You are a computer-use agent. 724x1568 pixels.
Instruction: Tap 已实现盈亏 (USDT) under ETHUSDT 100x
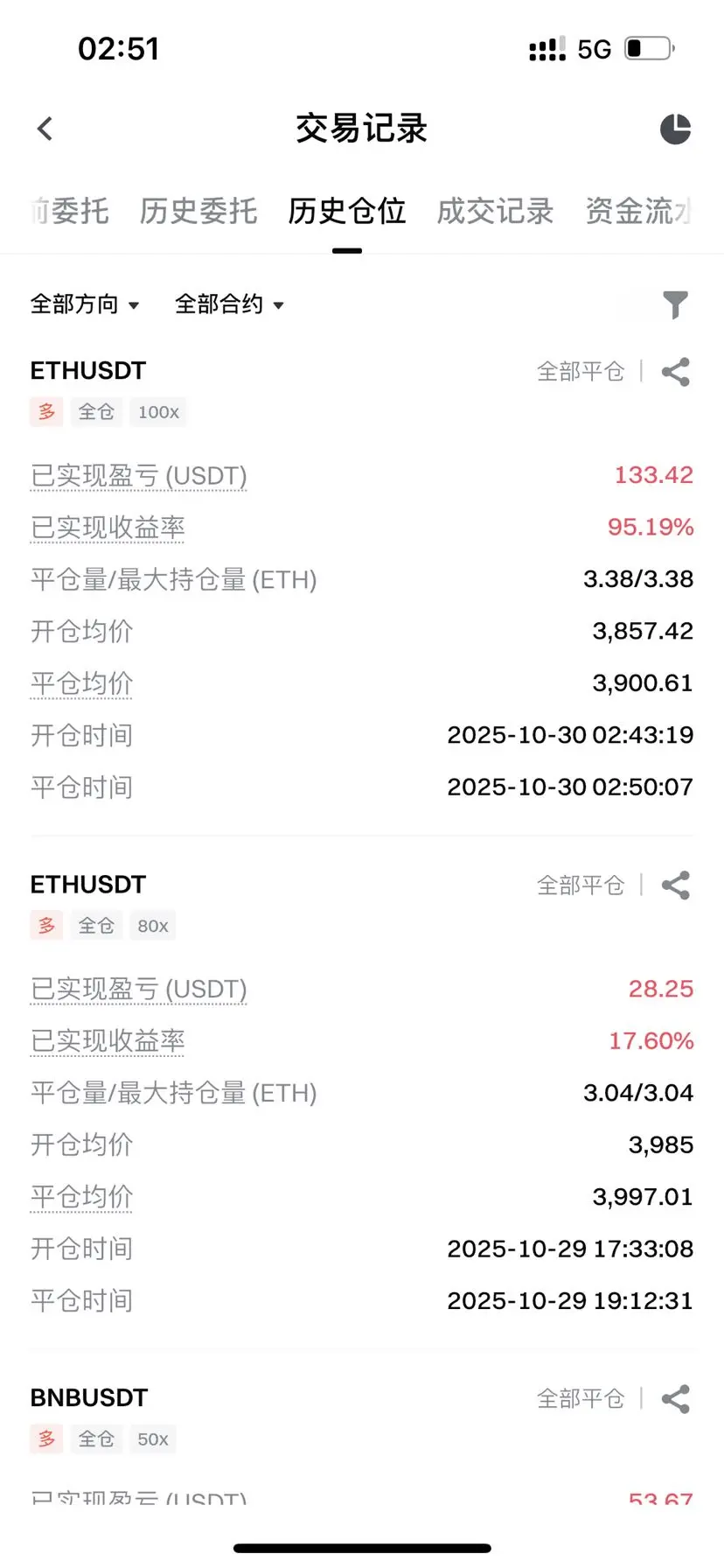tap(139, 476)
